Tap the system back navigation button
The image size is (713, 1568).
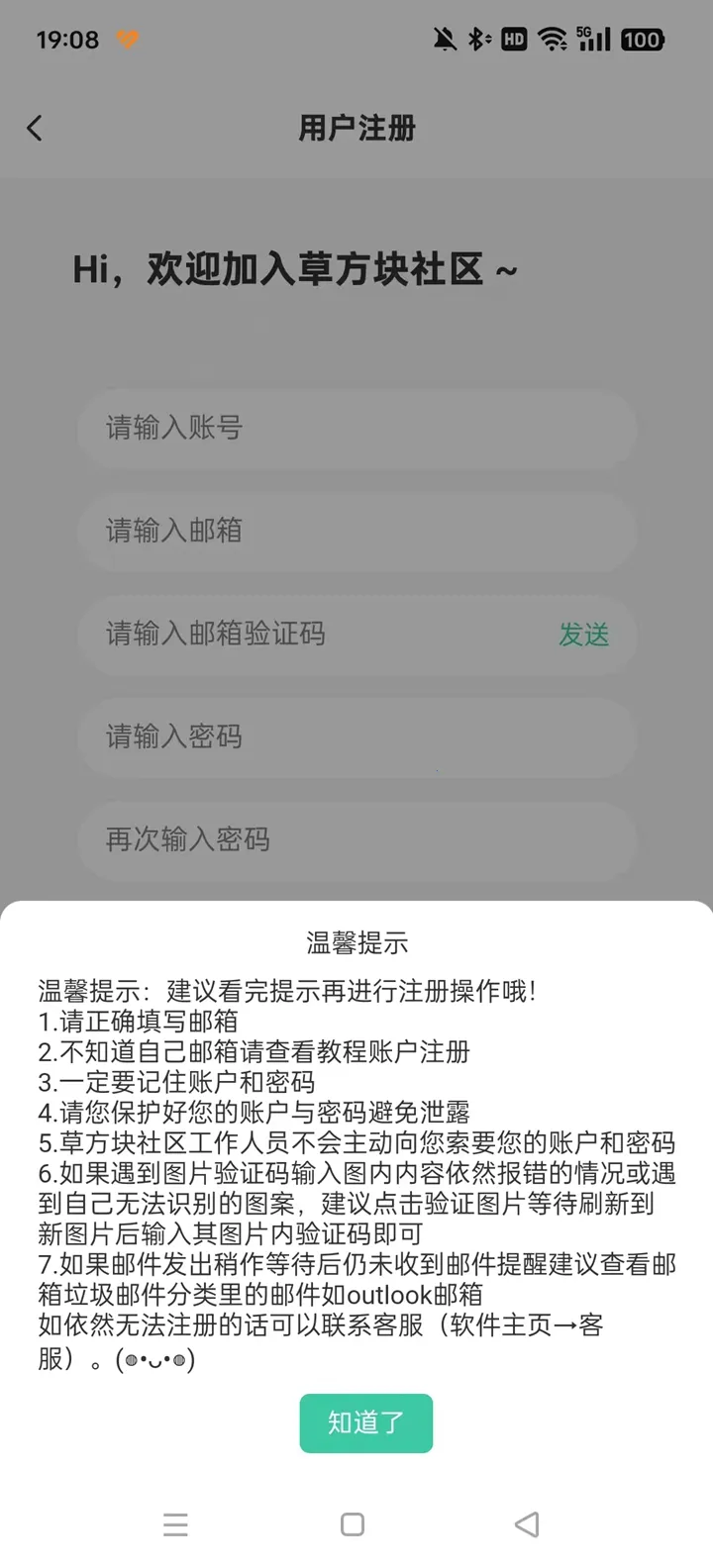pyautogui.click(x=527, y=1524)
